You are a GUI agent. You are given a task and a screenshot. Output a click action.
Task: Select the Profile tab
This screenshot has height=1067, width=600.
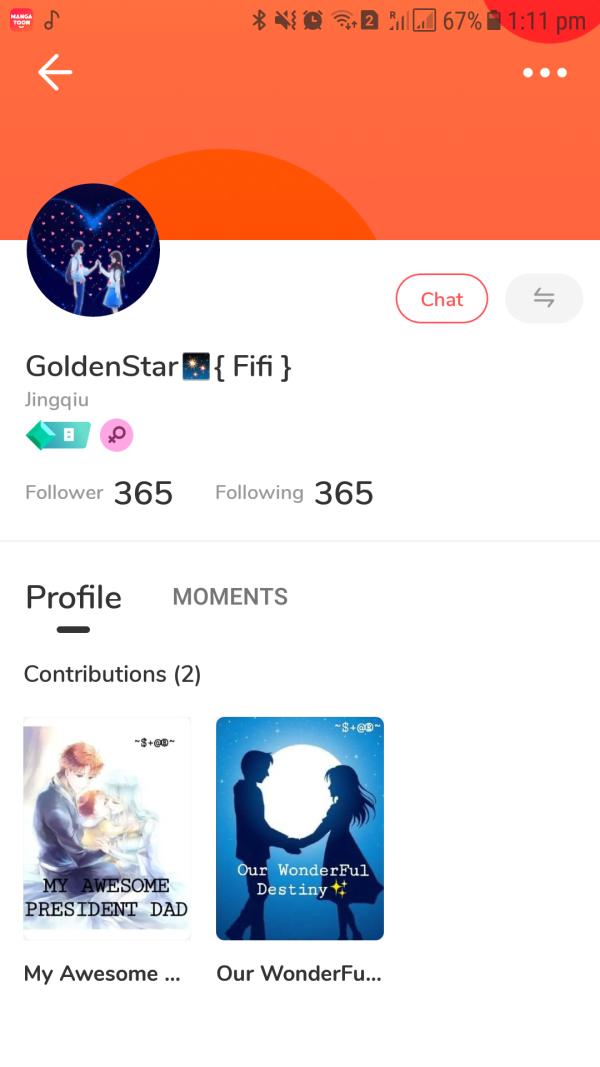73,598
